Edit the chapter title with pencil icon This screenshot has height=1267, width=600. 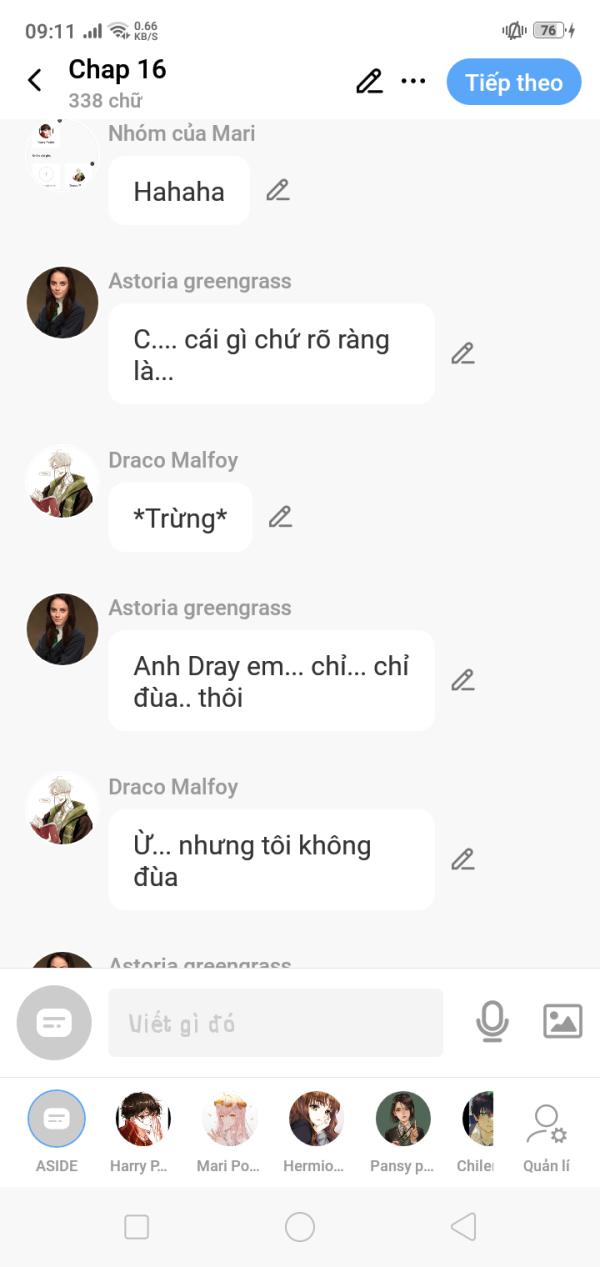[x=369, y=82]
